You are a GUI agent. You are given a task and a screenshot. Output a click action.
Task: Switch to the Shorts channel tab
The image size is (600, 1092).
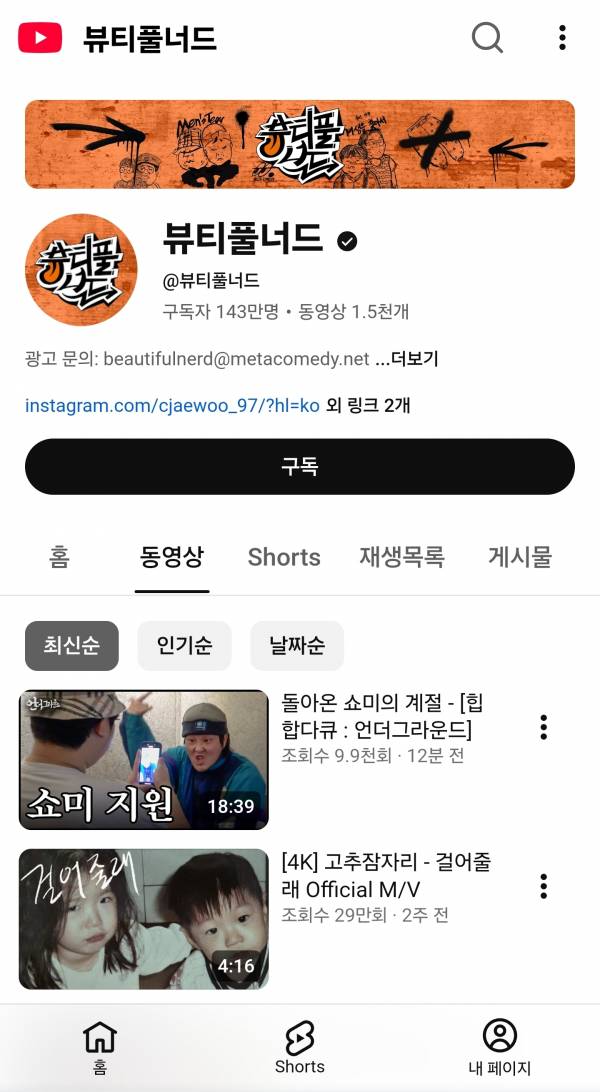284,557
